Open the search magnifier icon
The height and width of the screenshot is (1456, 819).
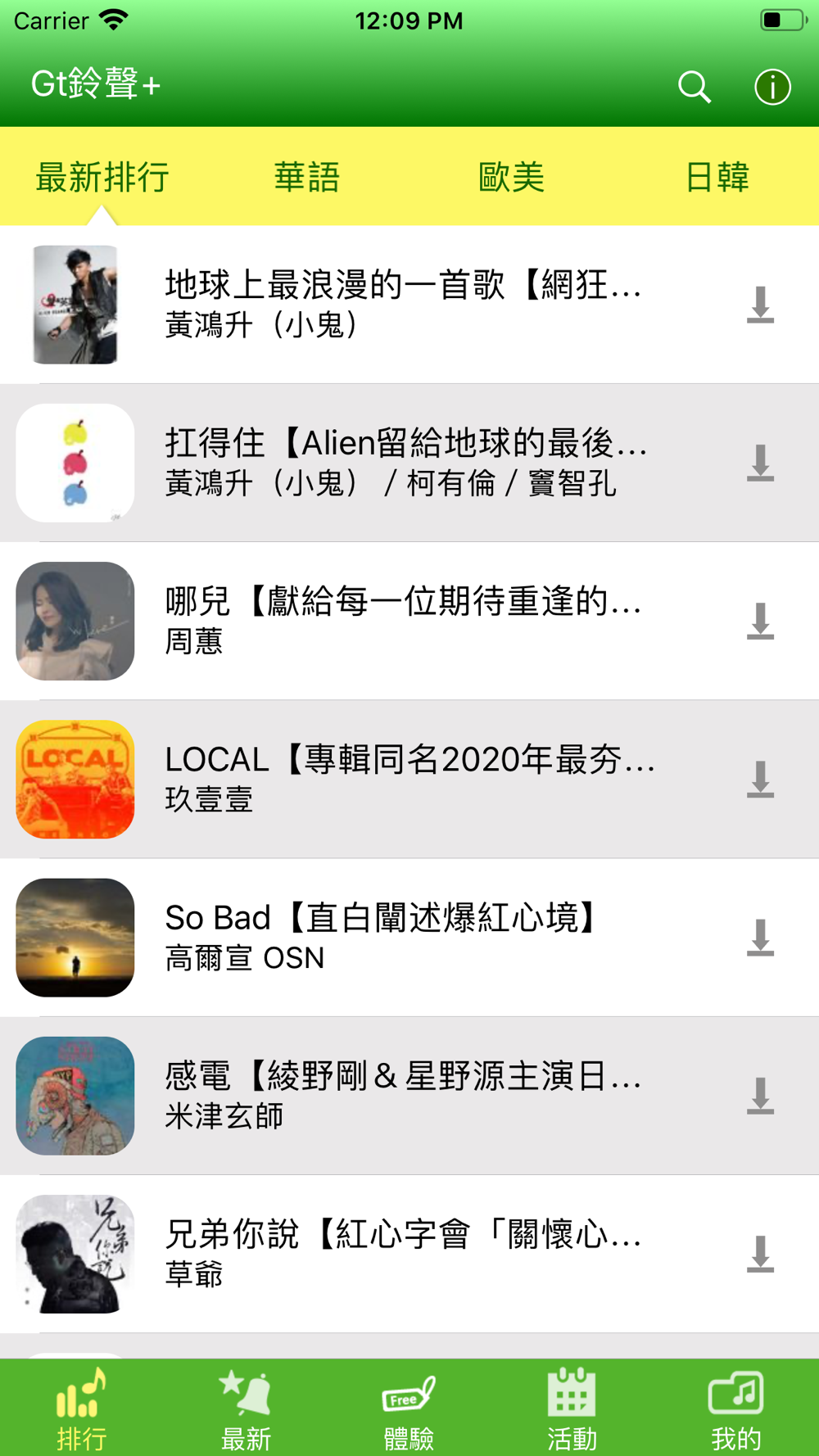[695, 87]
